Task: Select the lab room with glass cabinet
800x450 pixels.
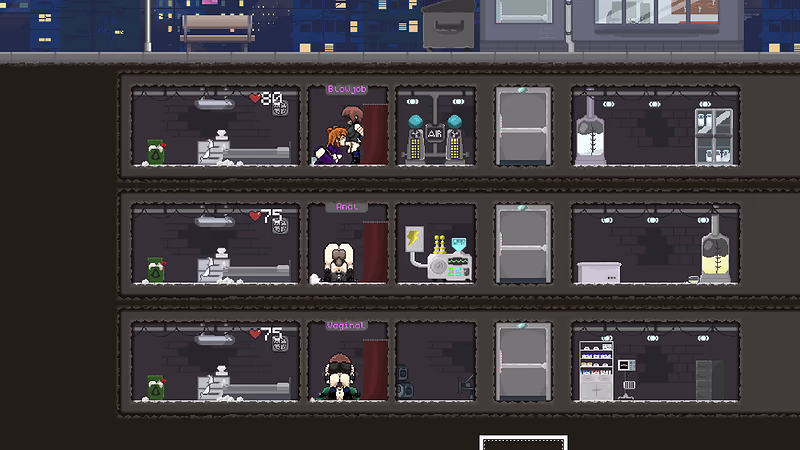Action: tap(656, 126)
